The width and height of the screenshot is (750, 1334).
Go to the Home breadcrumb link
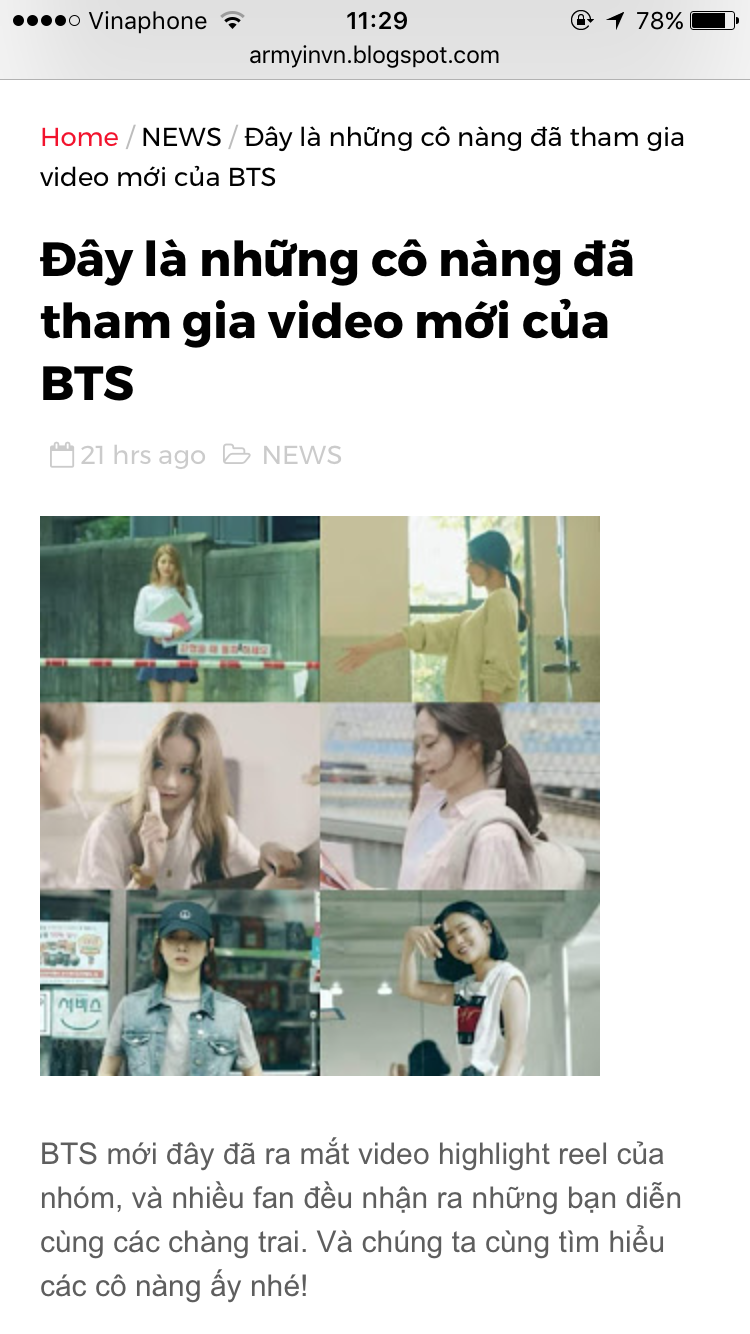79,137
